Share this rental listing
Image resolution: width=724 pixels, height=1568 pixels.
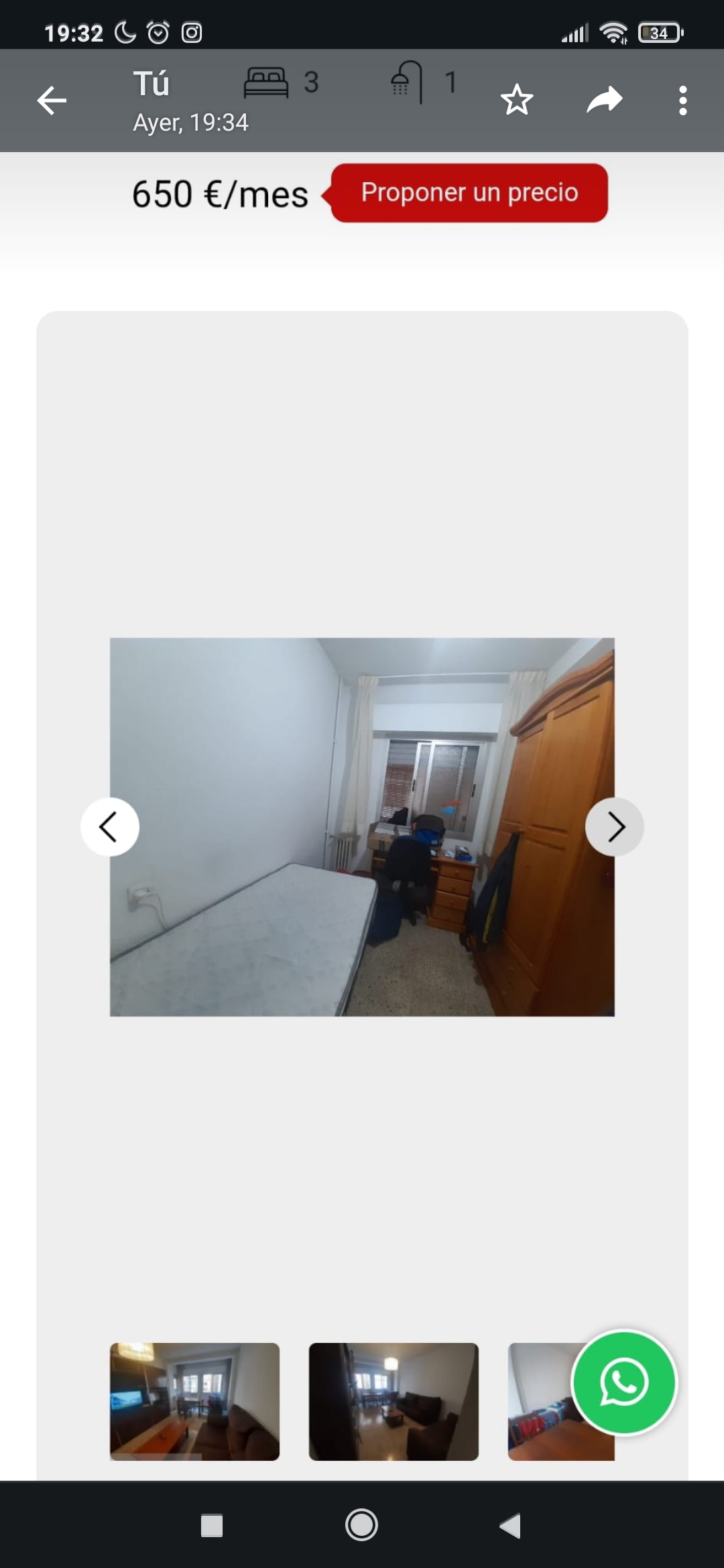pos(604,101)
